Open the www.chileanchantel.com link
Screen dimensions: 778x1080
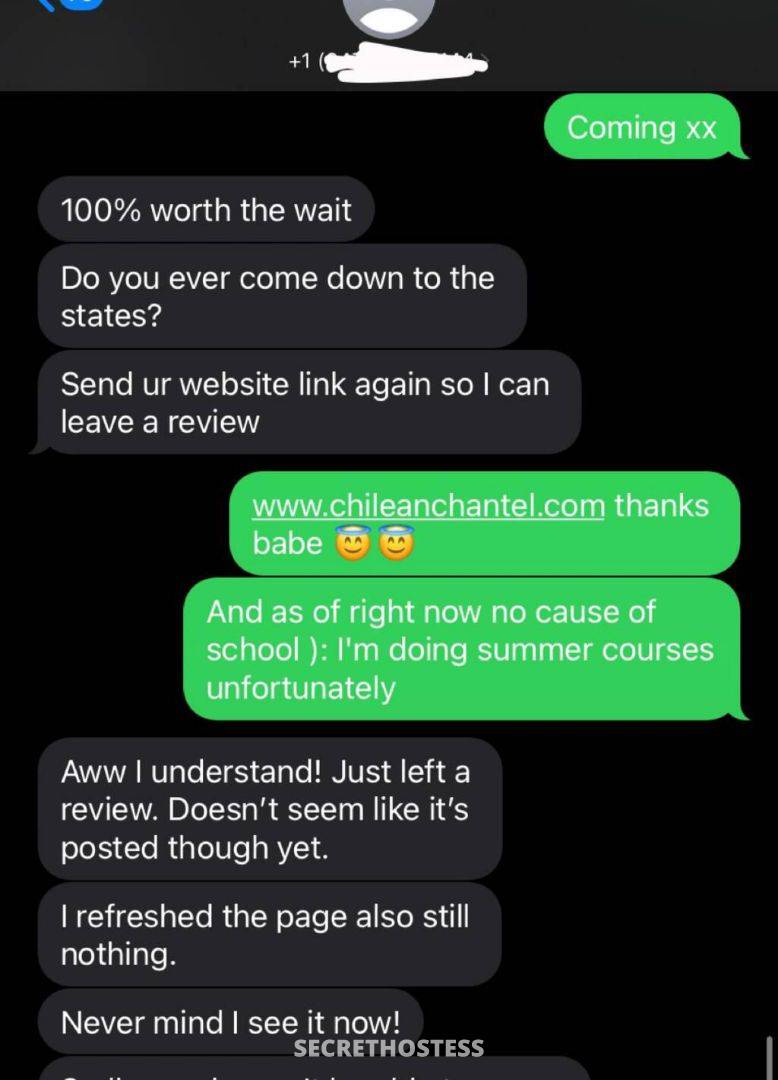tap(428, 506)
